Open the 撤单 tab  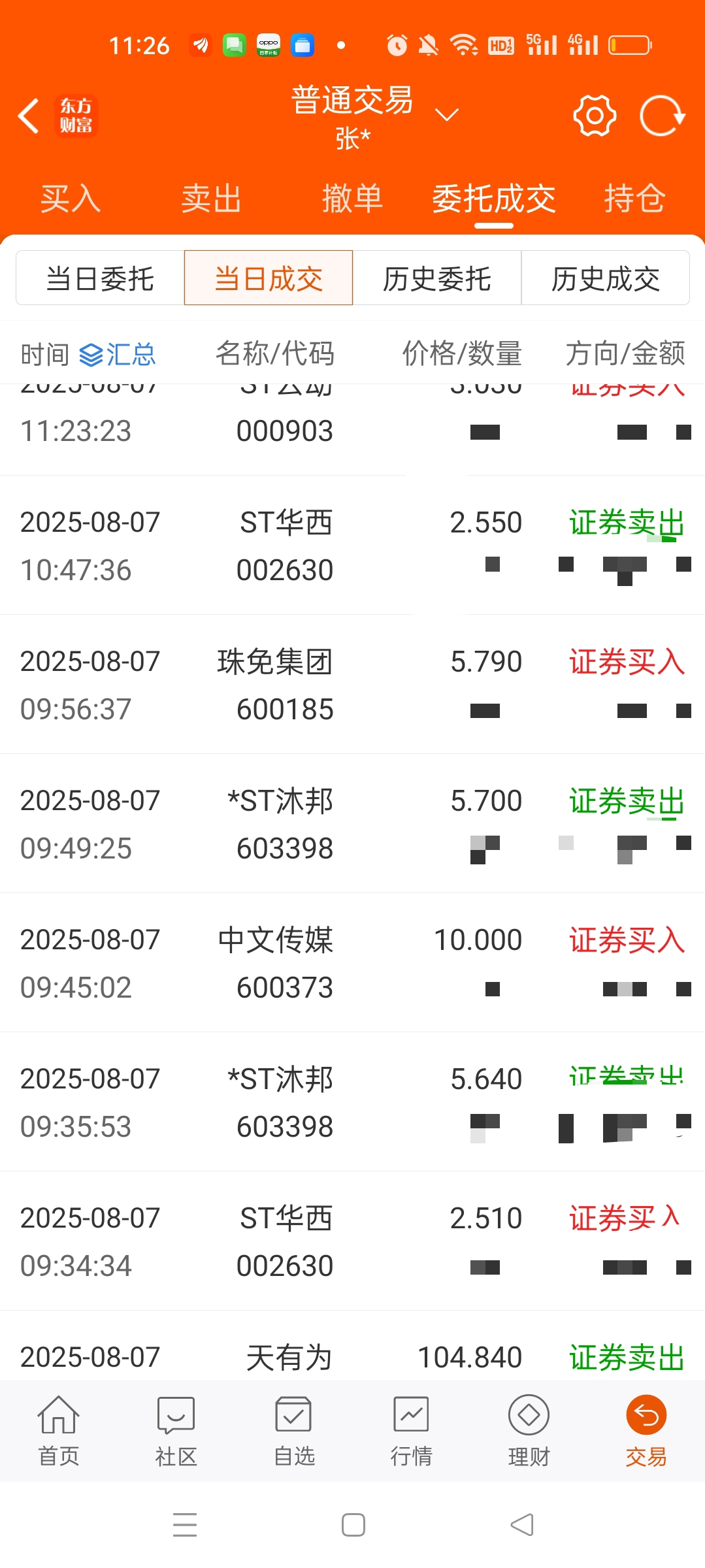pyautogui.click(x=352, y=199)
